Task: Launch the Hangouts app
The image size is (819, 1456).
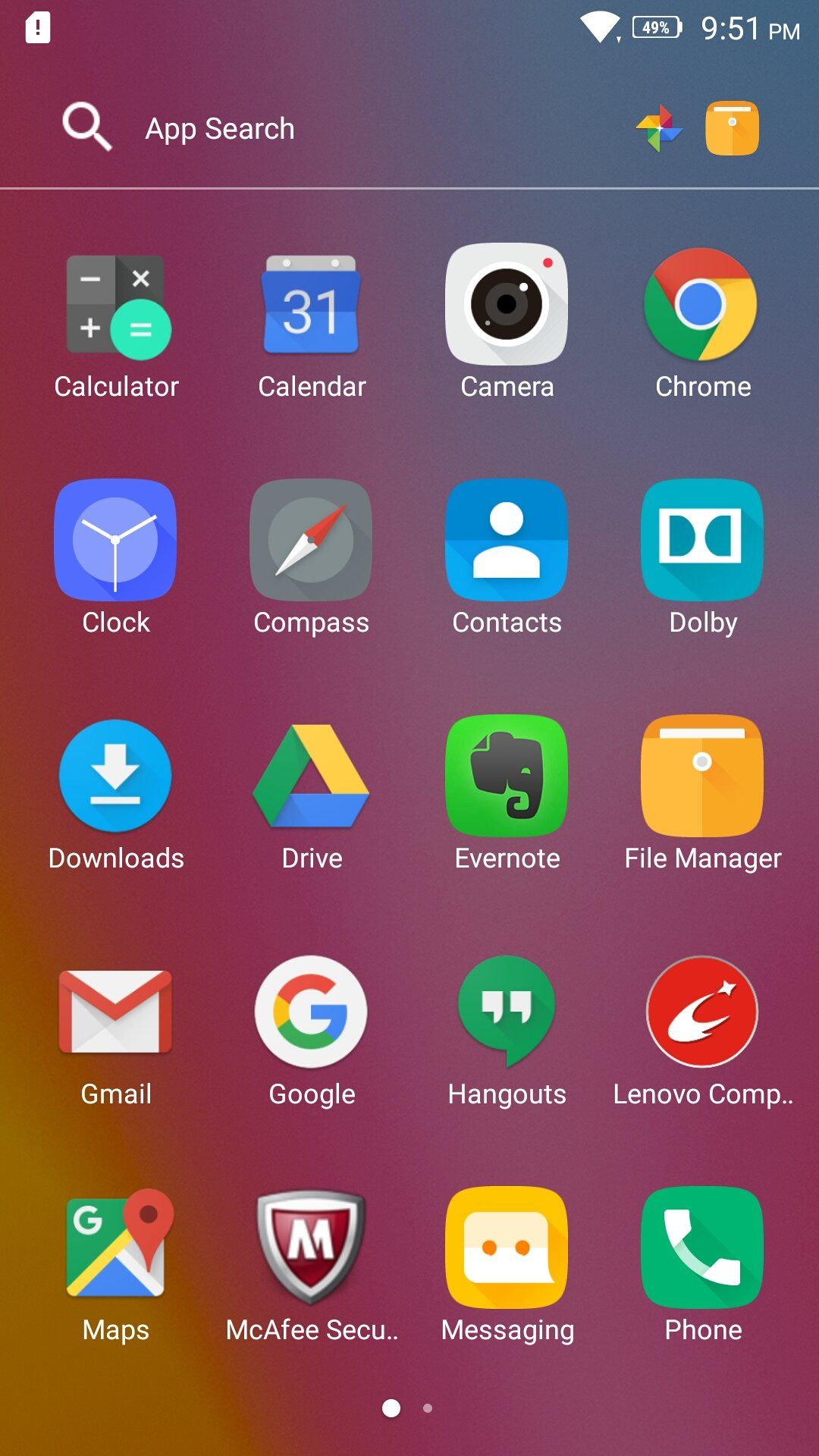Action: (507, 1012)
